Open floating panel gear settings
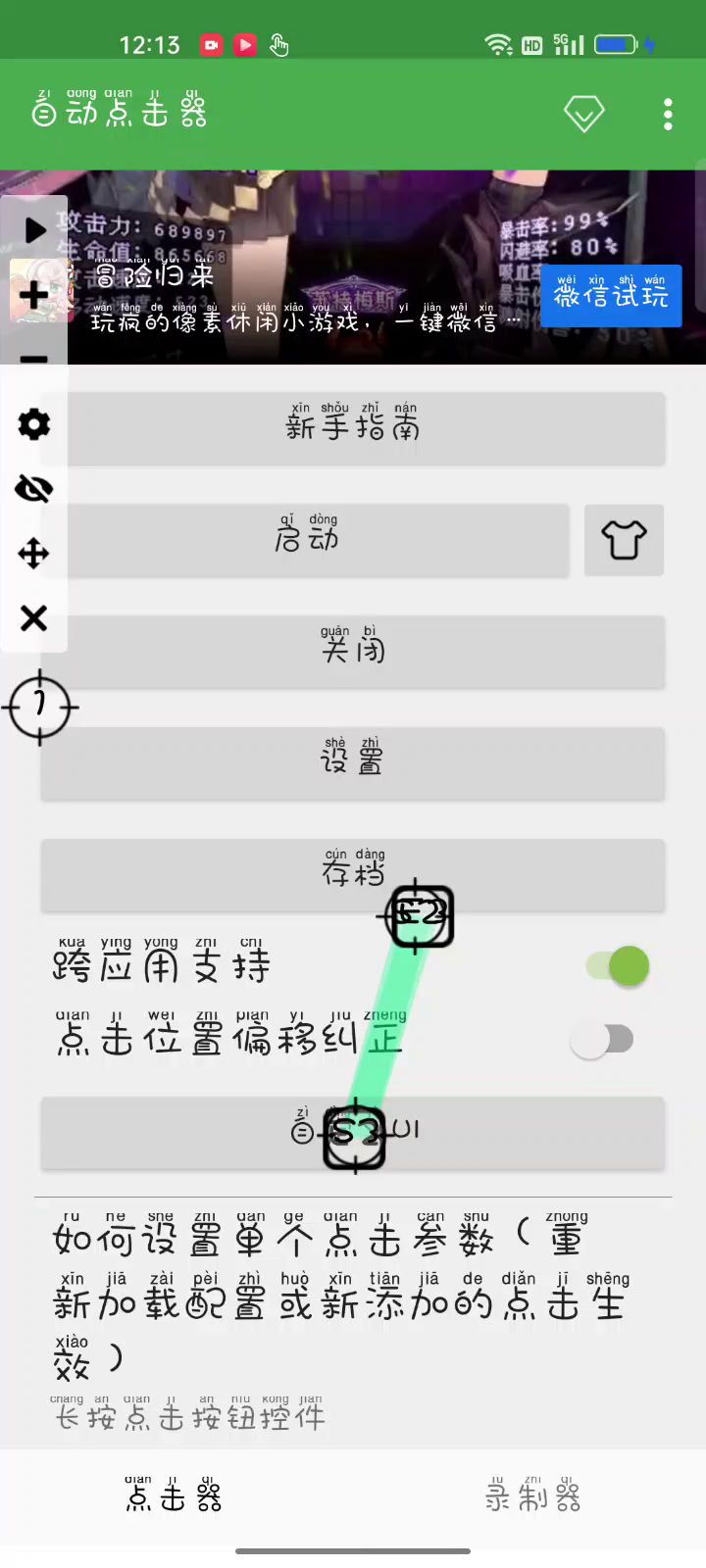 point(34,424)
